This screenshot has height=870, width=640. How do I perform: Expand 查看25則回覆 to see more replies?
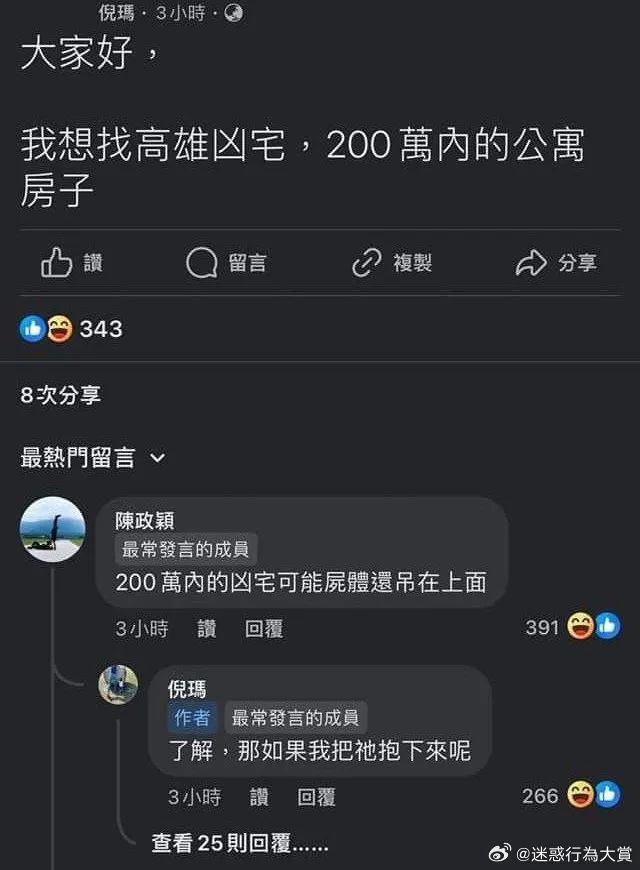click(239, 844)
